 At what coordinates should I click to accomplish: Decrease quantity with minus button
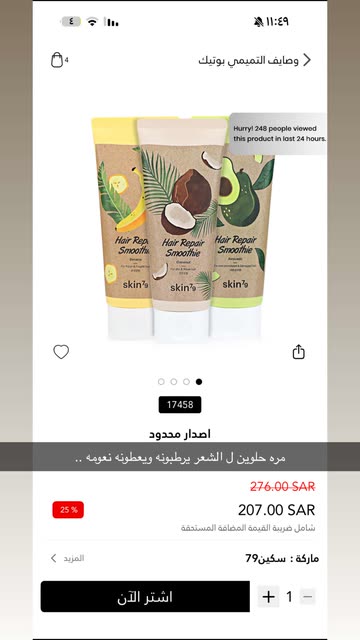point(308,597)
